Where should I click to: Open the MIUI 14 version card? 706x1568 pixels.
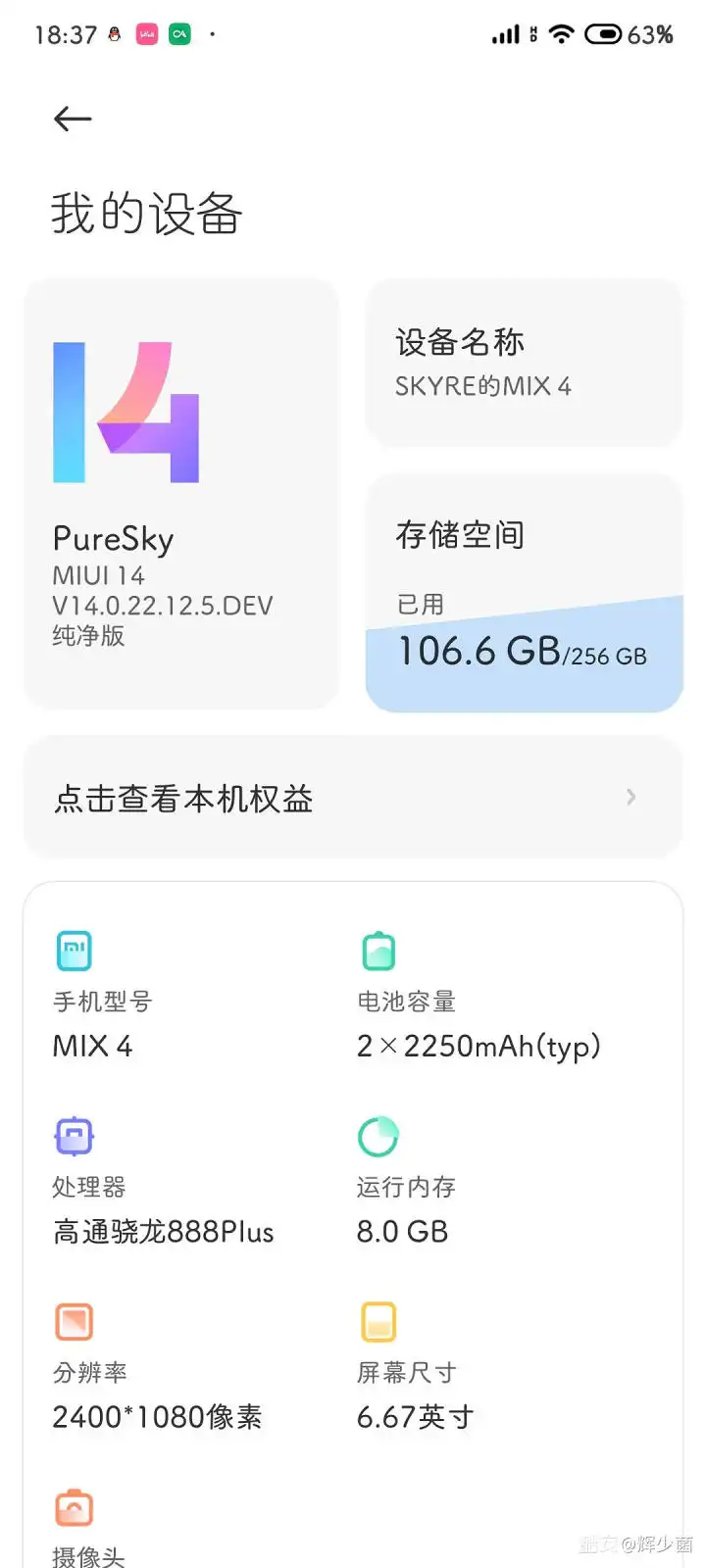[x=181, y=493]
